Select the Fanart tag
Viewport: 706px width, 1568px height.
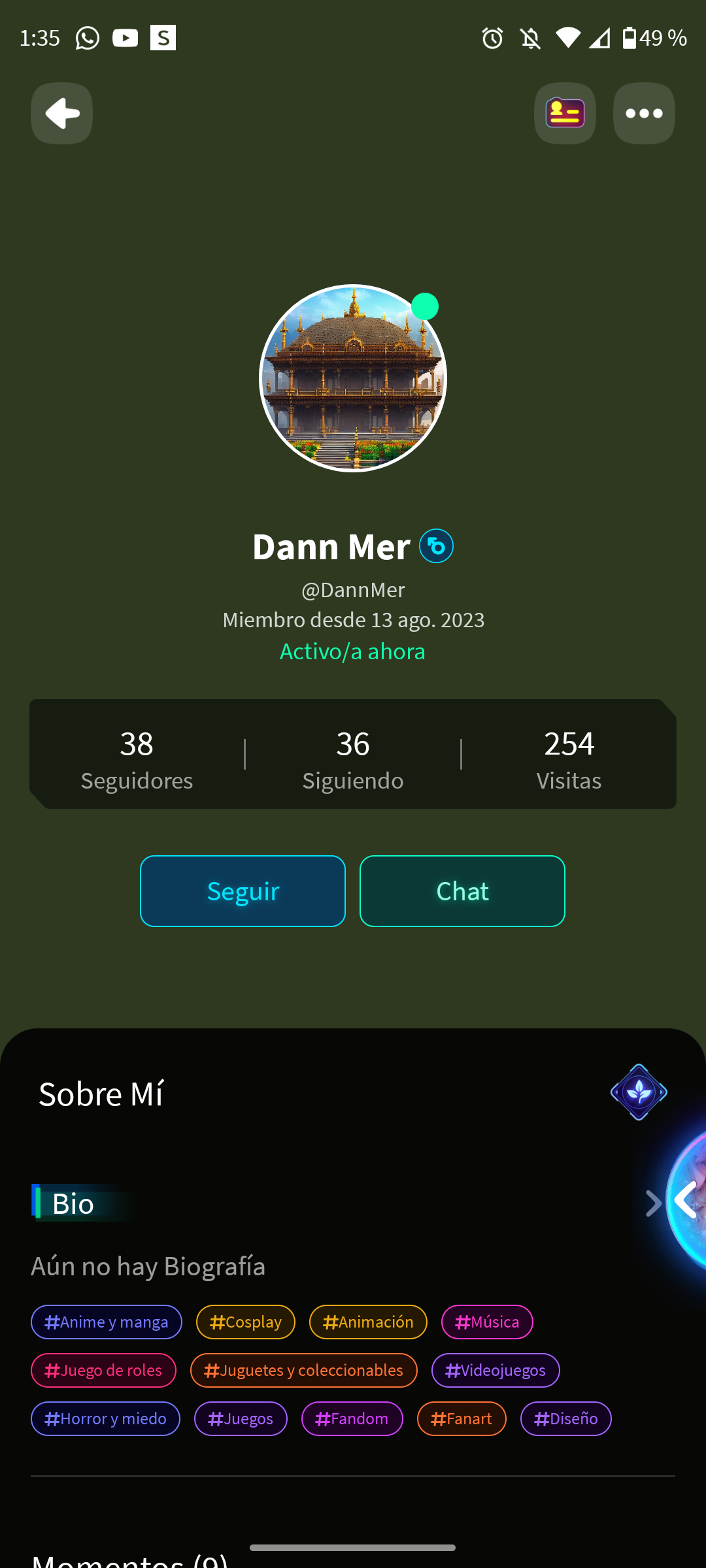pyautogui.click(x=462, y=1418)
